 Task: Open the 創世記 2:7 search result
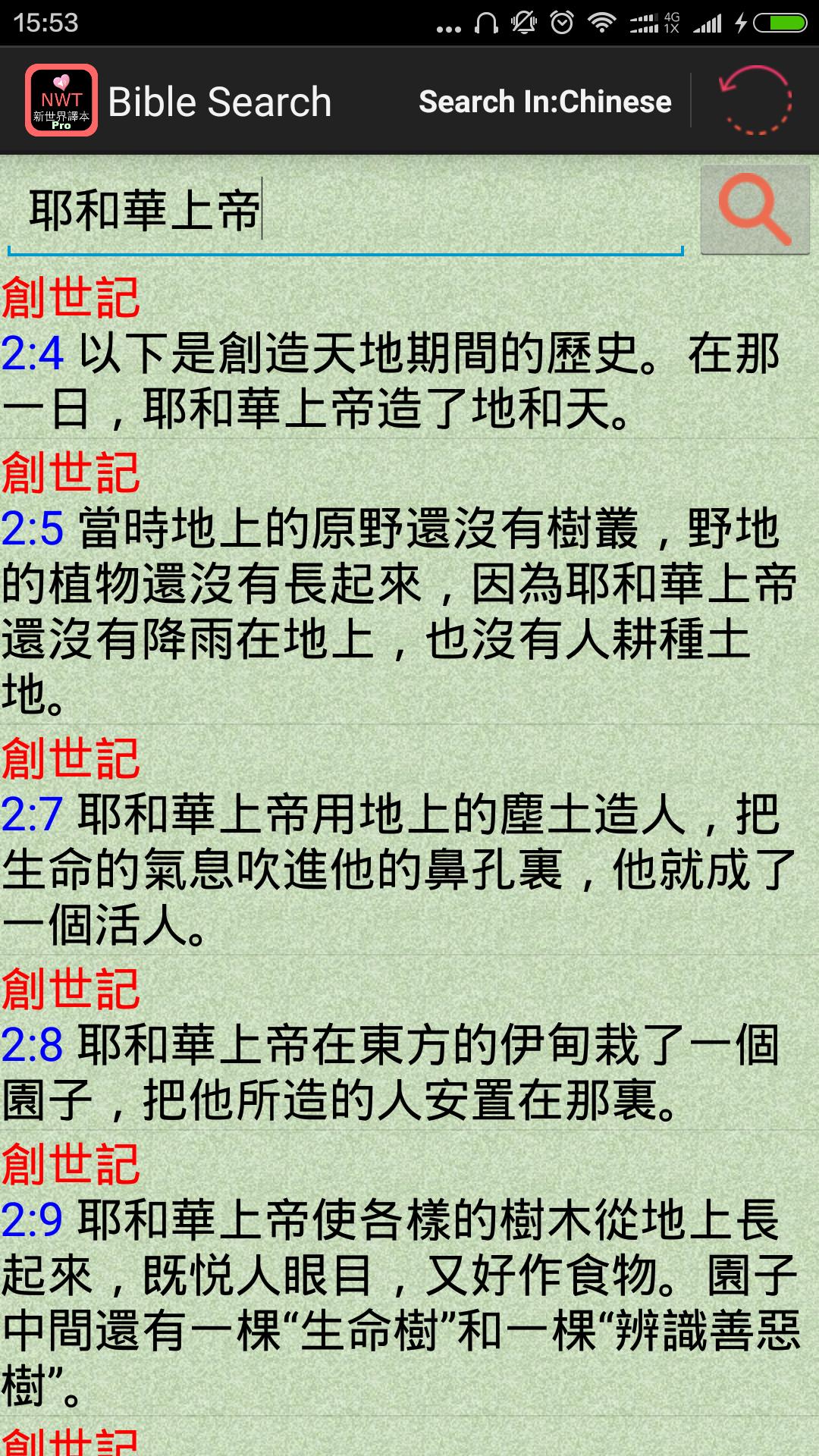[409, 840]
